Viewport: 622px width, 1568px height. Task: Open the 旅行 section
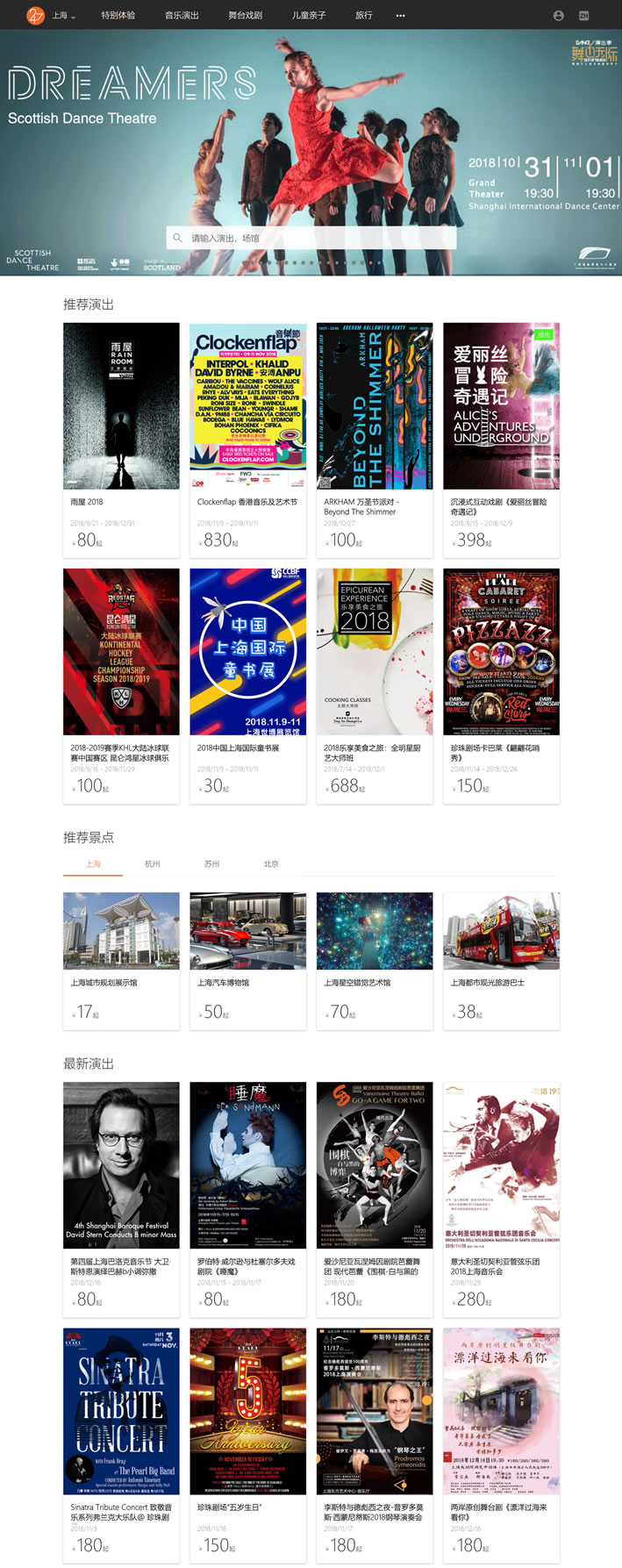pos(363,15)
